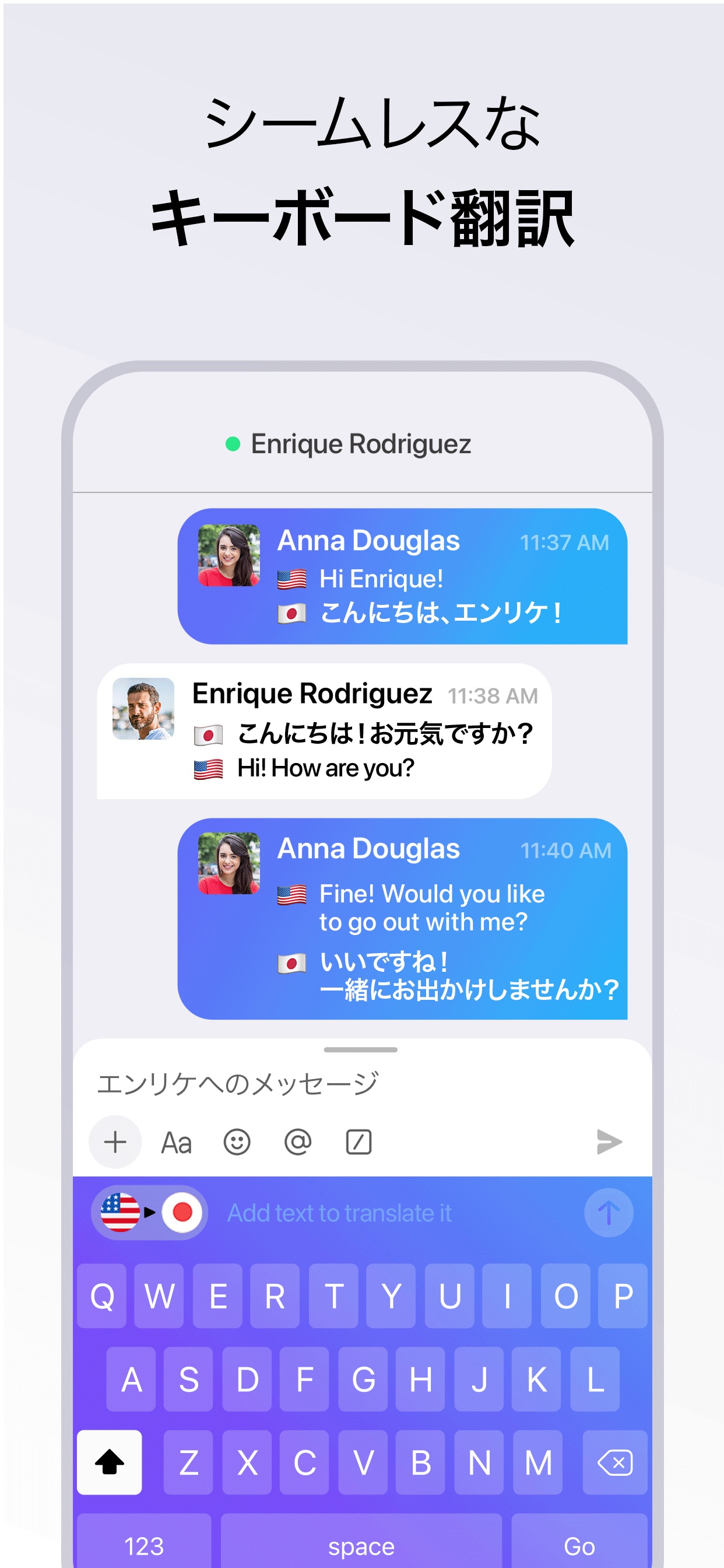Tap the upward submit arrow in translation bar
This screenshot has width=724, height=1568.
[x=608, y=1213]
